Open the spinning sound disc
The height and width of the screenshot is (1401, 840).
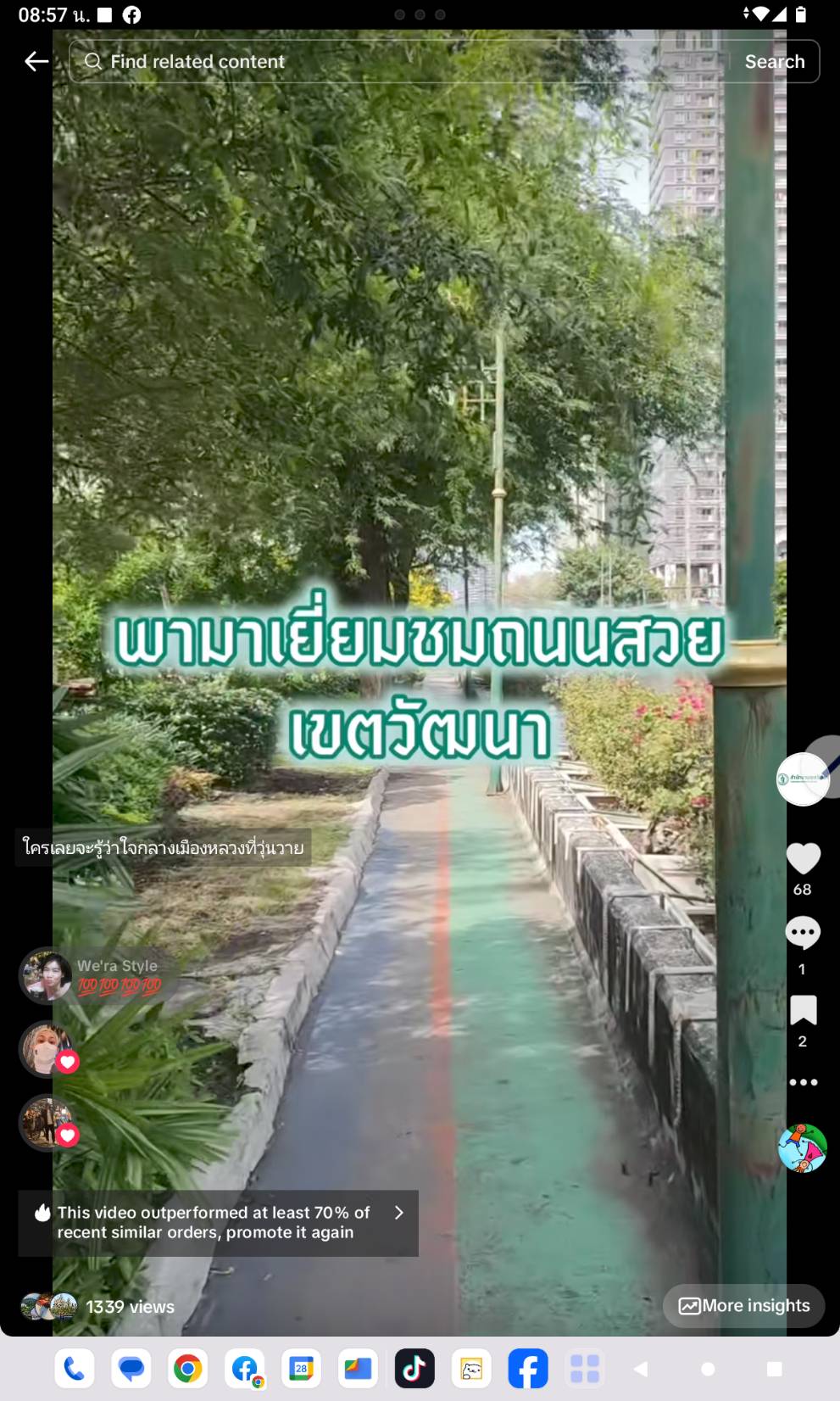(802, 1148)
